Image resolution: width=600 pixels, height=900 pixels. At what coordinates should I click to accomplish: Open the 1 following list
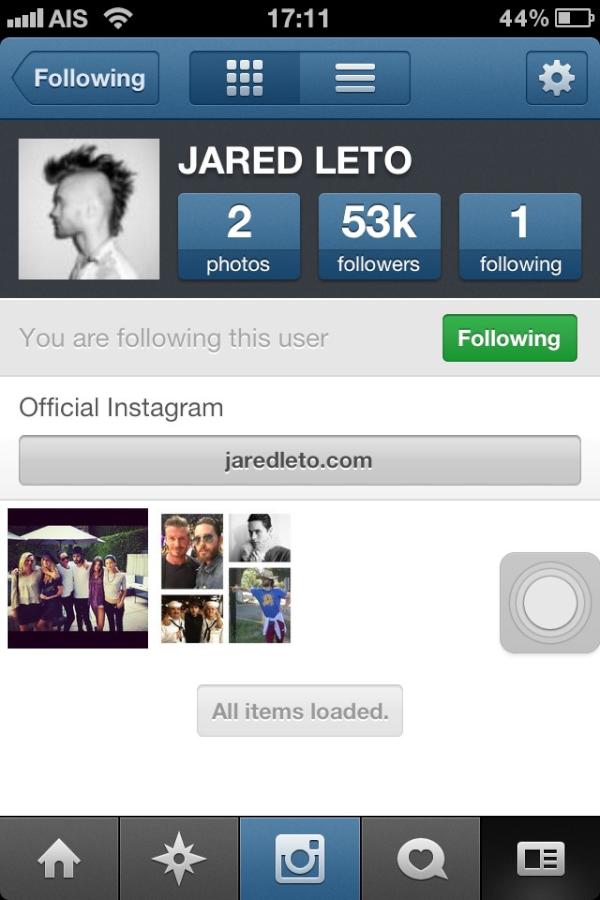point(519,237)
